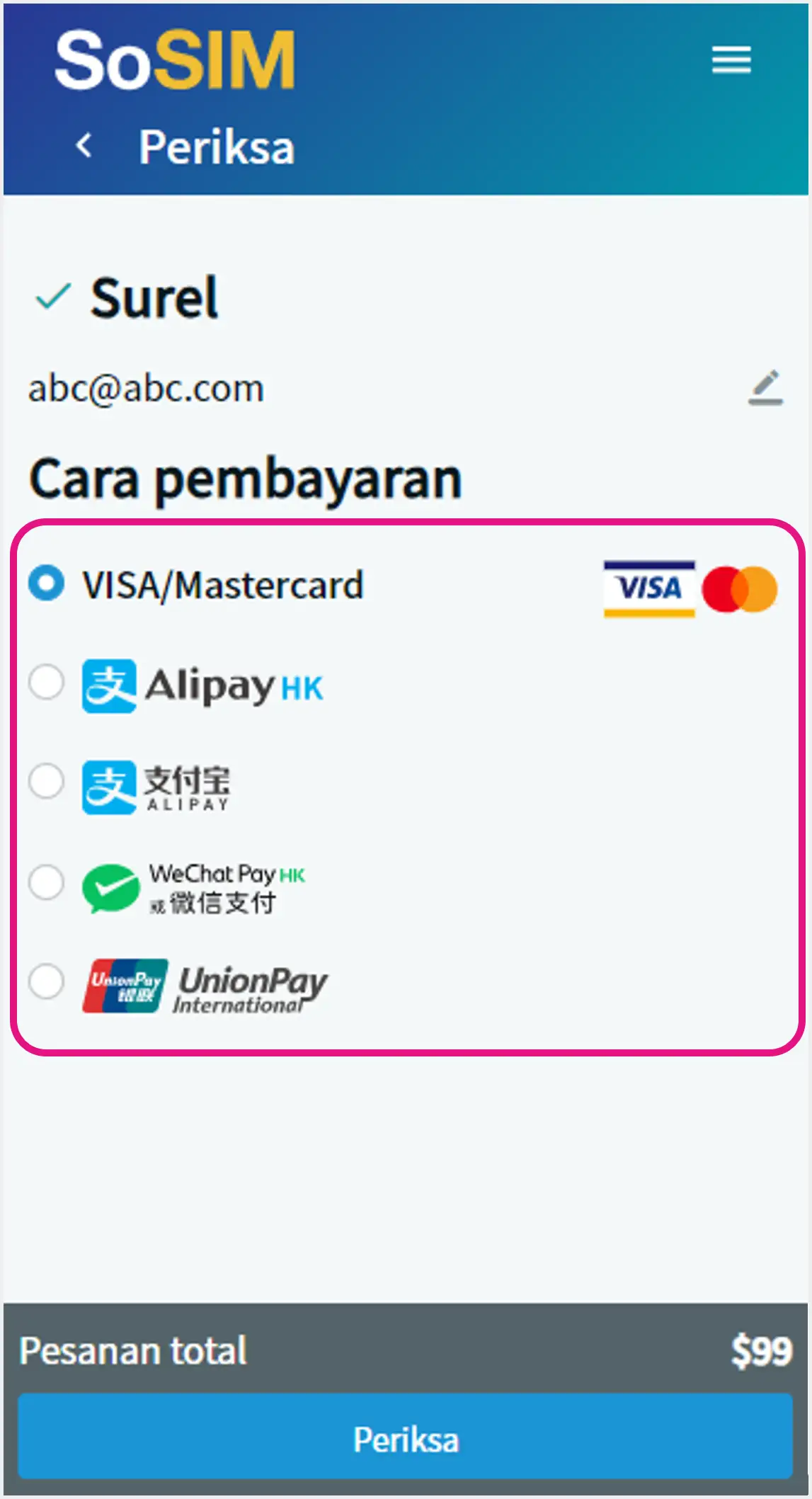Viewport: 812px width, 1499px height.
Task: Open the hamburger menu
Action: point(731,59)
